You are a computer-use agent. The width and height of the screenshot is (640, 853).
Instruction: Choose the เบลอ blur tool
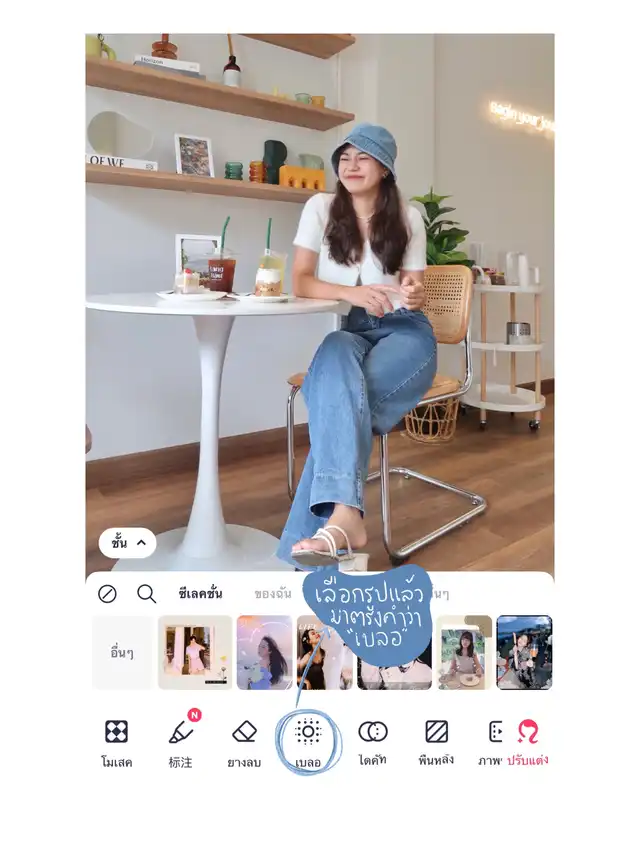coord(308,743)
